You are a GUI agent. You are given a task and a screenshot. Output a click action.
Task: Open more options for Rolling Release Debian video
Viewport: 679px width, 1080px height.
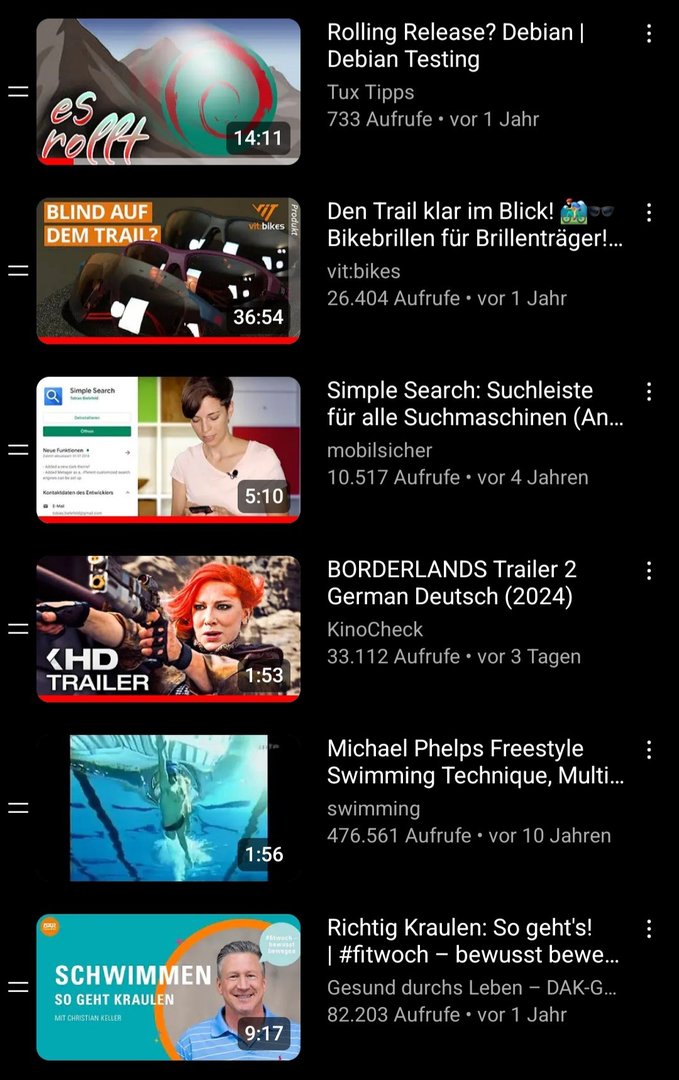[649, 34]
